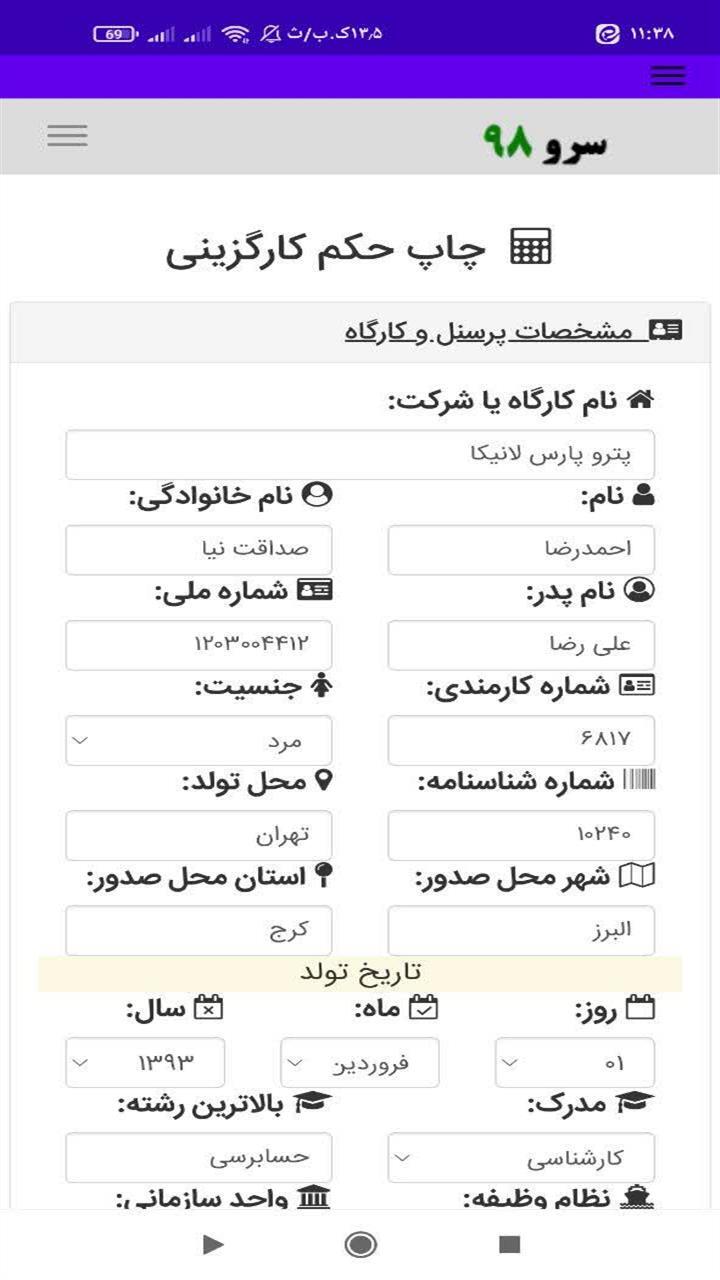Open the جنسیت dropdown
720x1280 pixels.
199,741
